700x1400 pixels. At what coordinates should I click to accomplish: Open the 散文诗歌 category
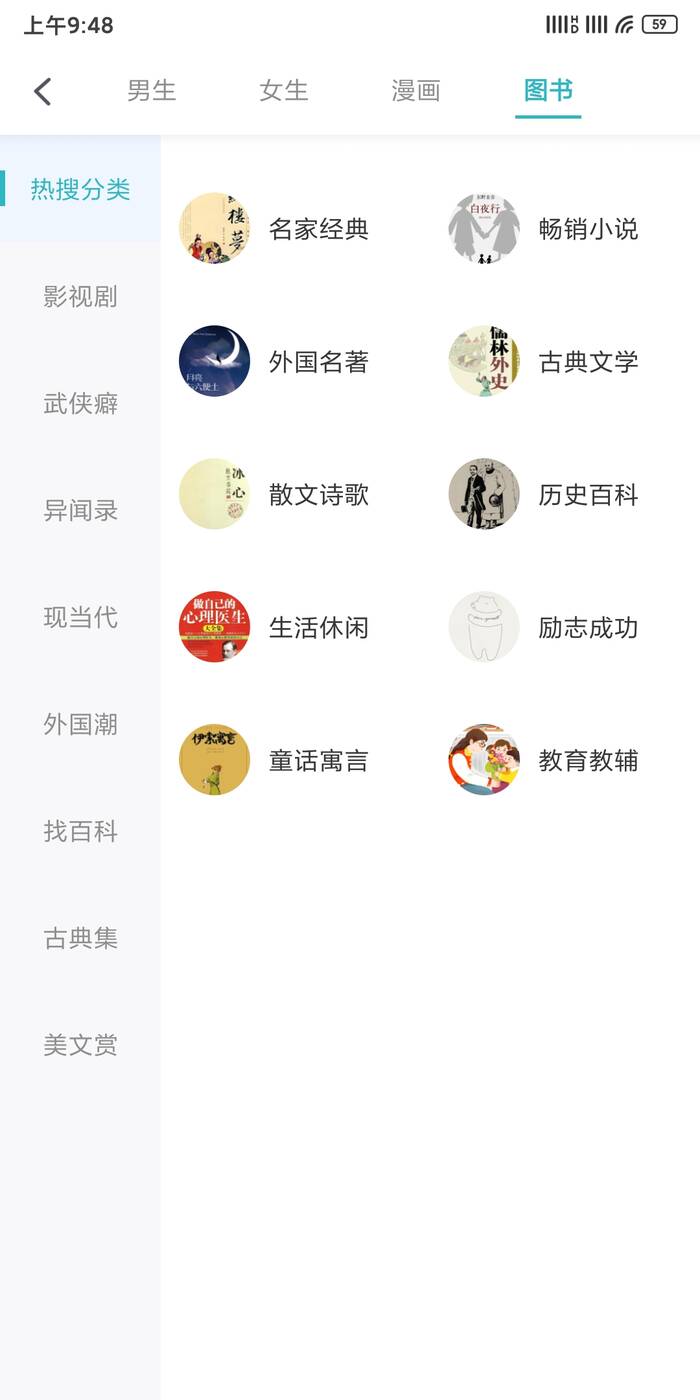[275, 495]
